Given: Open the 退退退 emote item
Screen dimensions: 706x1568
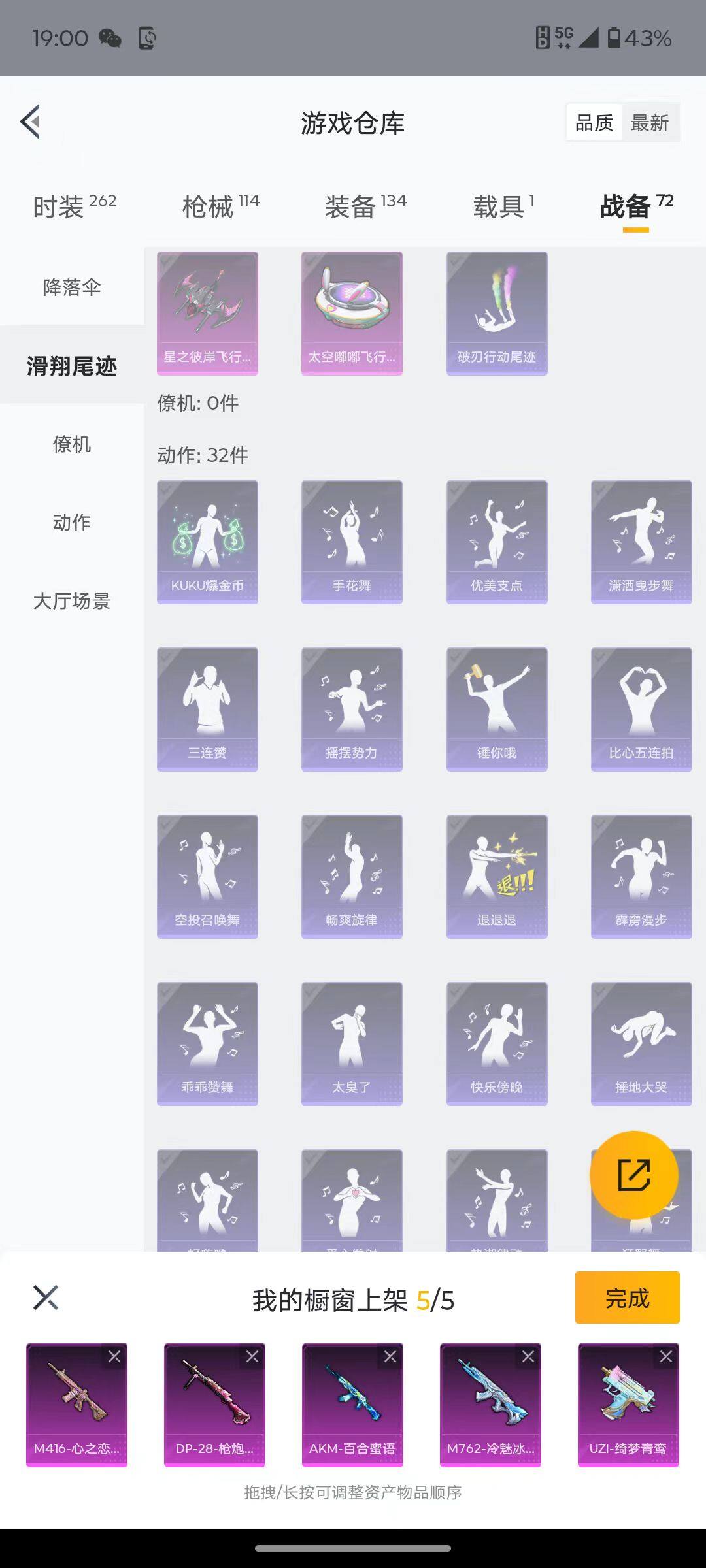Looking at the screenshot, I should coord(497,875).
